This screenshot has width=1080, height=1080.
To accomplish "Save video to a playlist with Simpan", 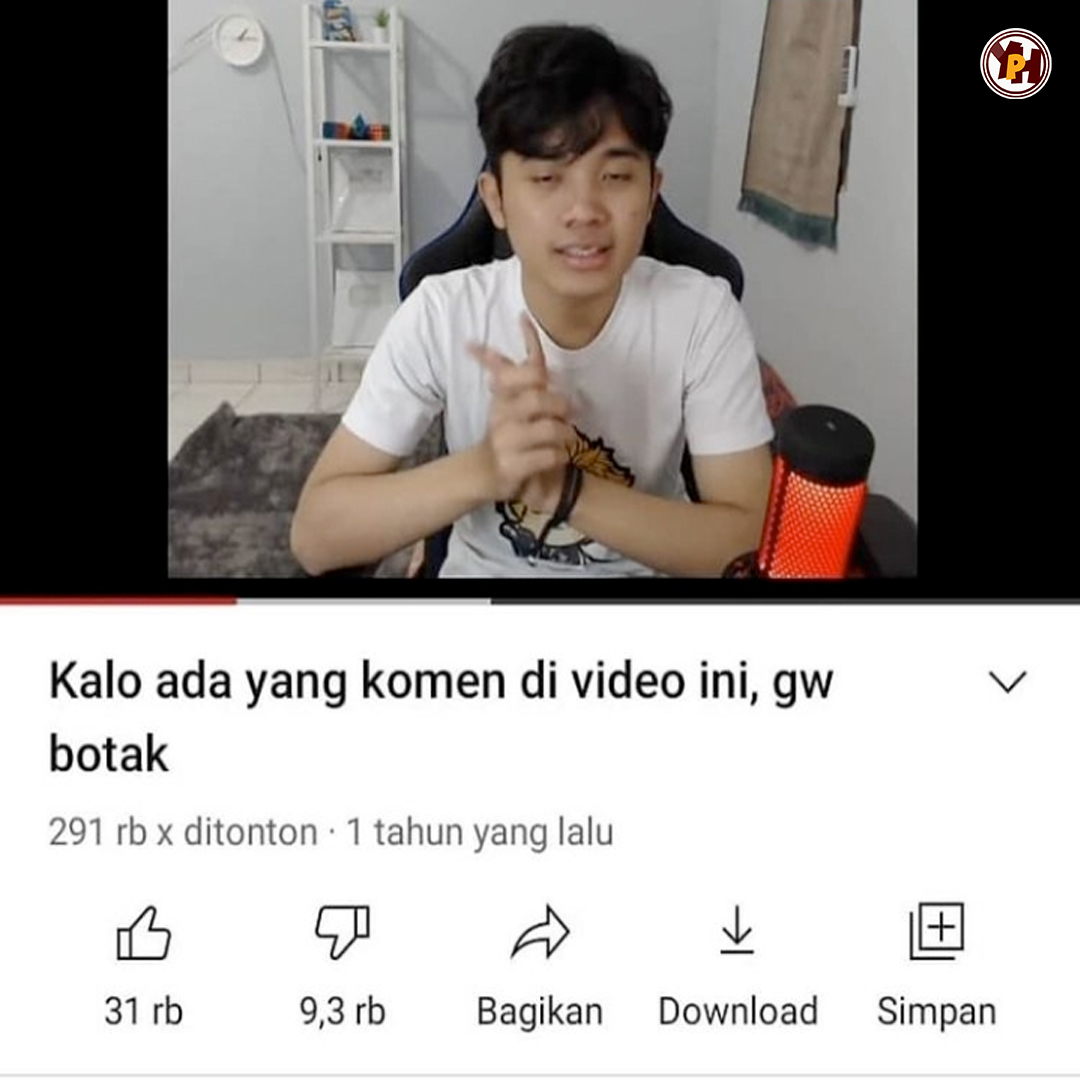I will coord(936,933).
